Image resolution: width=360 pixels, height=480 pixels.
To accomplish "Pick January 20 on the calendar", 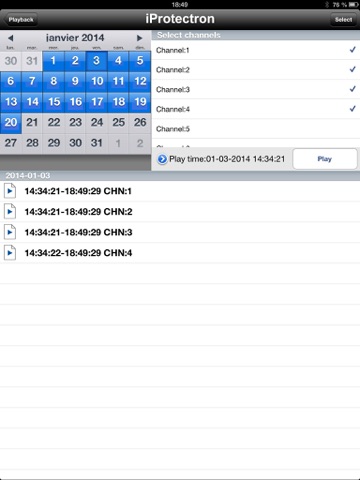I will [x=11, y=122].
